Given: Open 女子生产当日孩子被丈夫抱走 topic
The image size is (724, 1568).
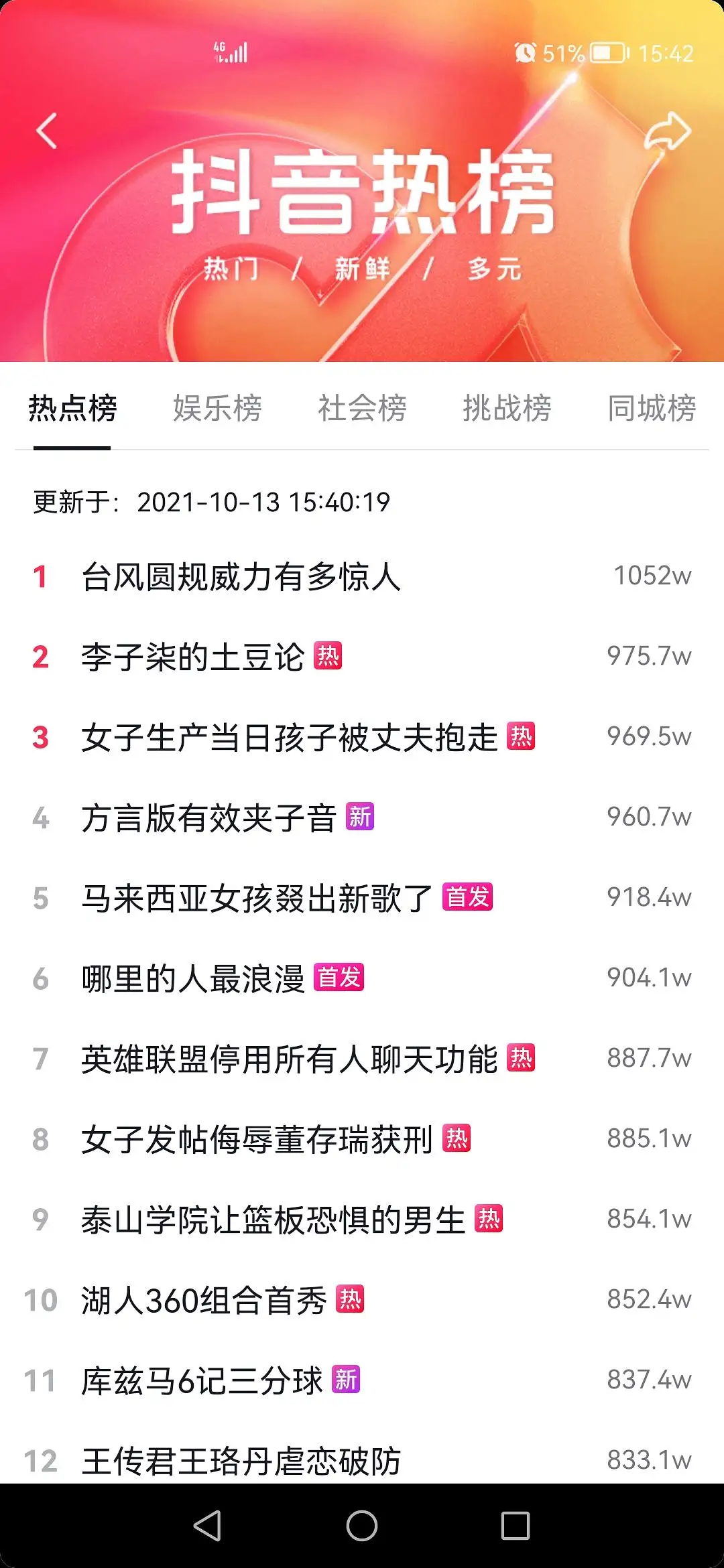Looking at the screenshot, I should point(290,737).
